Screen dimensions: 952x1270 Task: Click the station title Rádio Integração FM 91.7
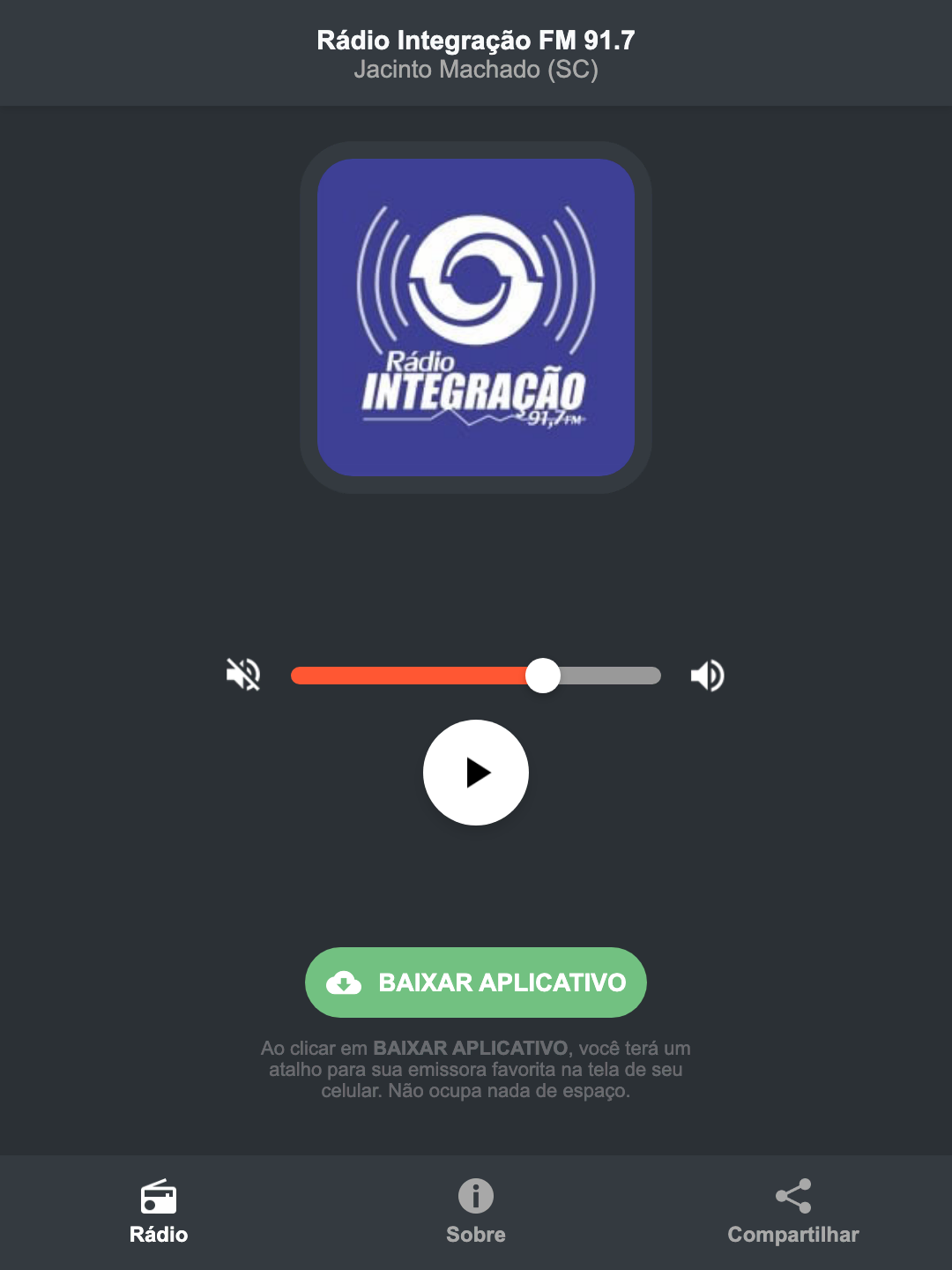[x=475, y=40]
